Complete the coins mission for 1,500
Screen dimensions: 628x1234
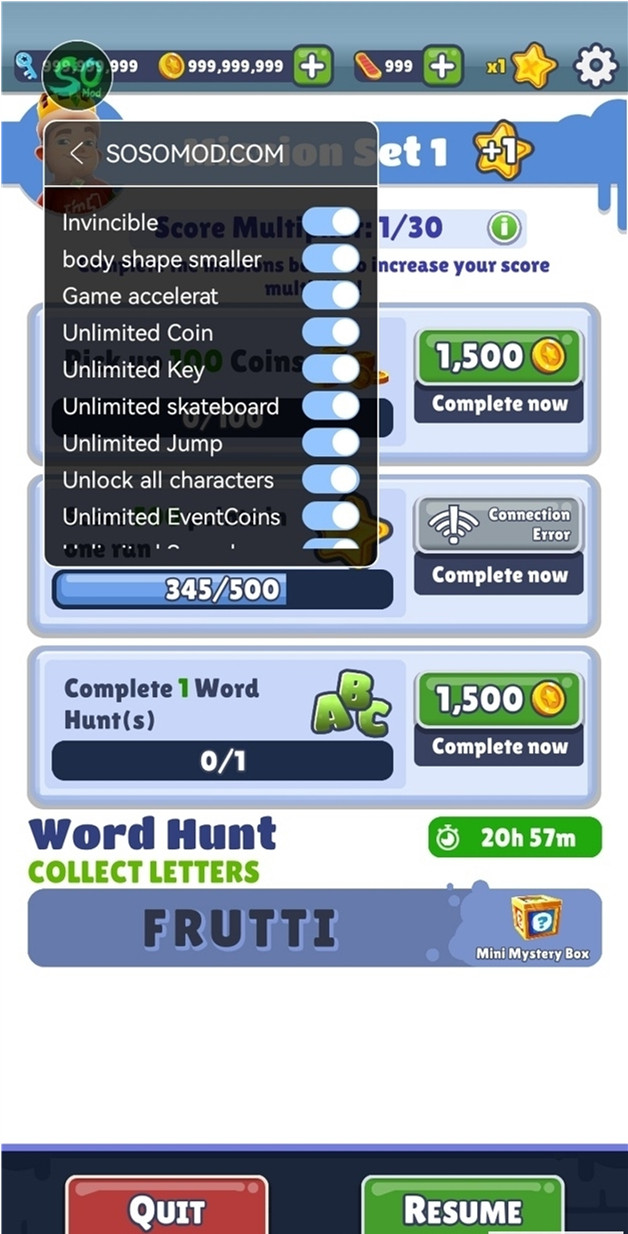coord(498,377)
